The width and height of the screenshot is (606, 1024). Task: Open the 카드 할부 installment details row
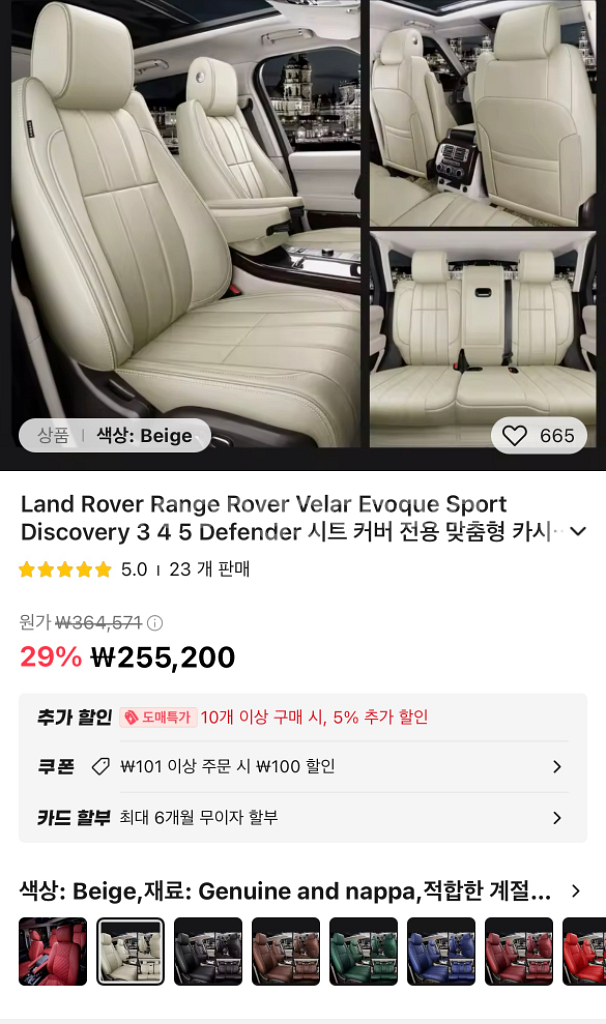pyautogui.click(x=302, y=818)
